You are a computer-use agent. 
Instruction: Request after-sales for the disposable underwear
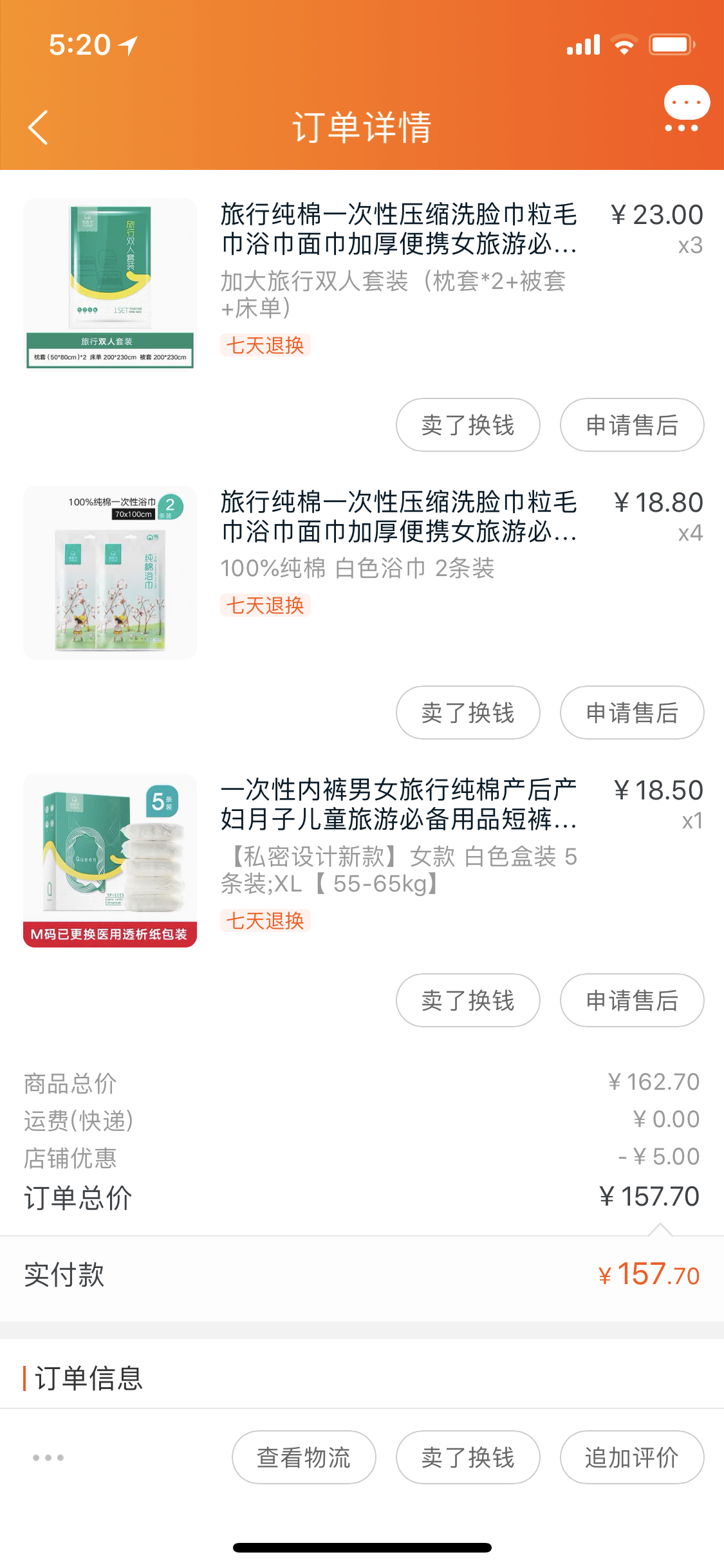coord(631,1000)
